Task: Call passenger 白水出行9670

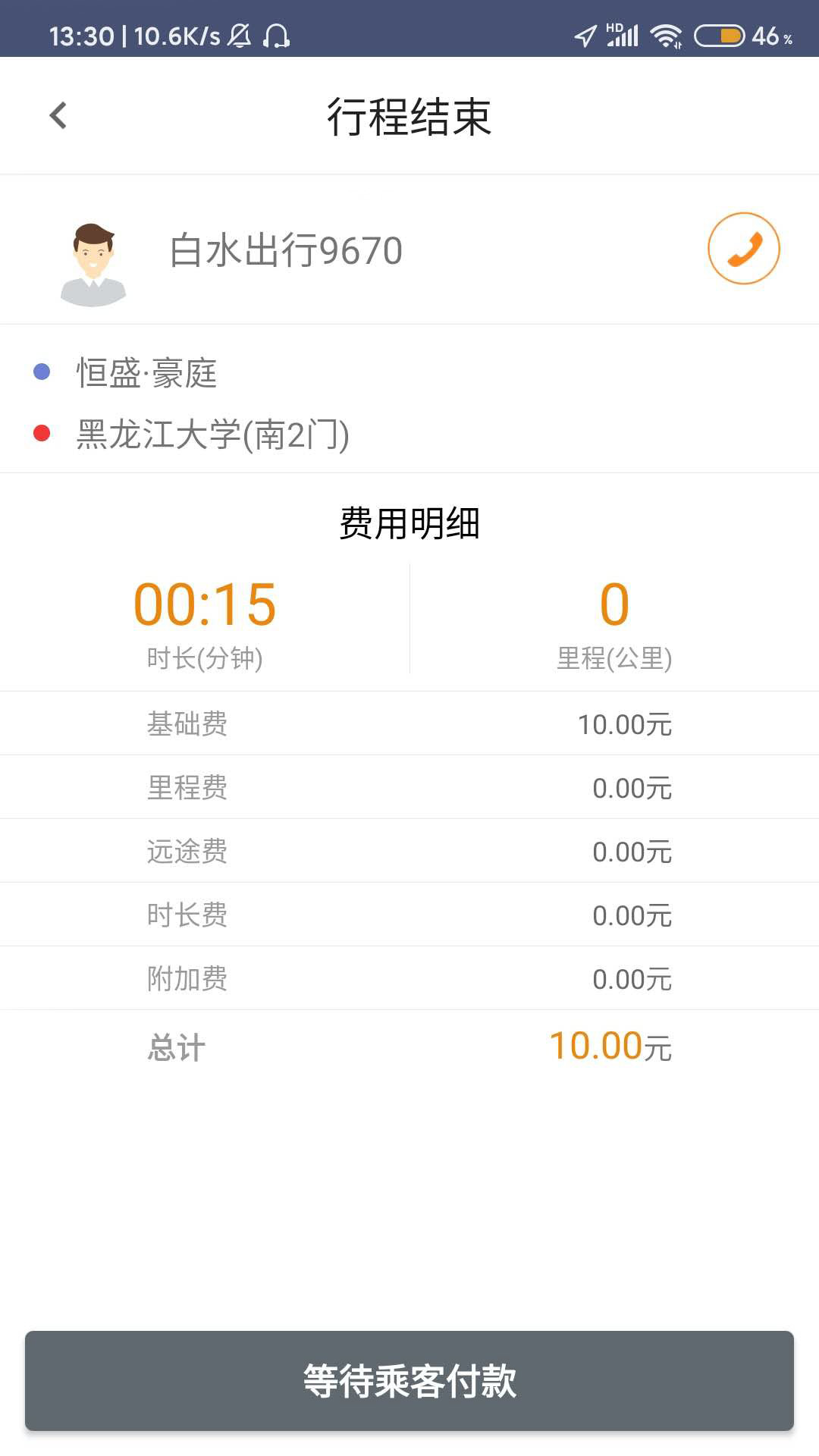Action: [743, 249]
